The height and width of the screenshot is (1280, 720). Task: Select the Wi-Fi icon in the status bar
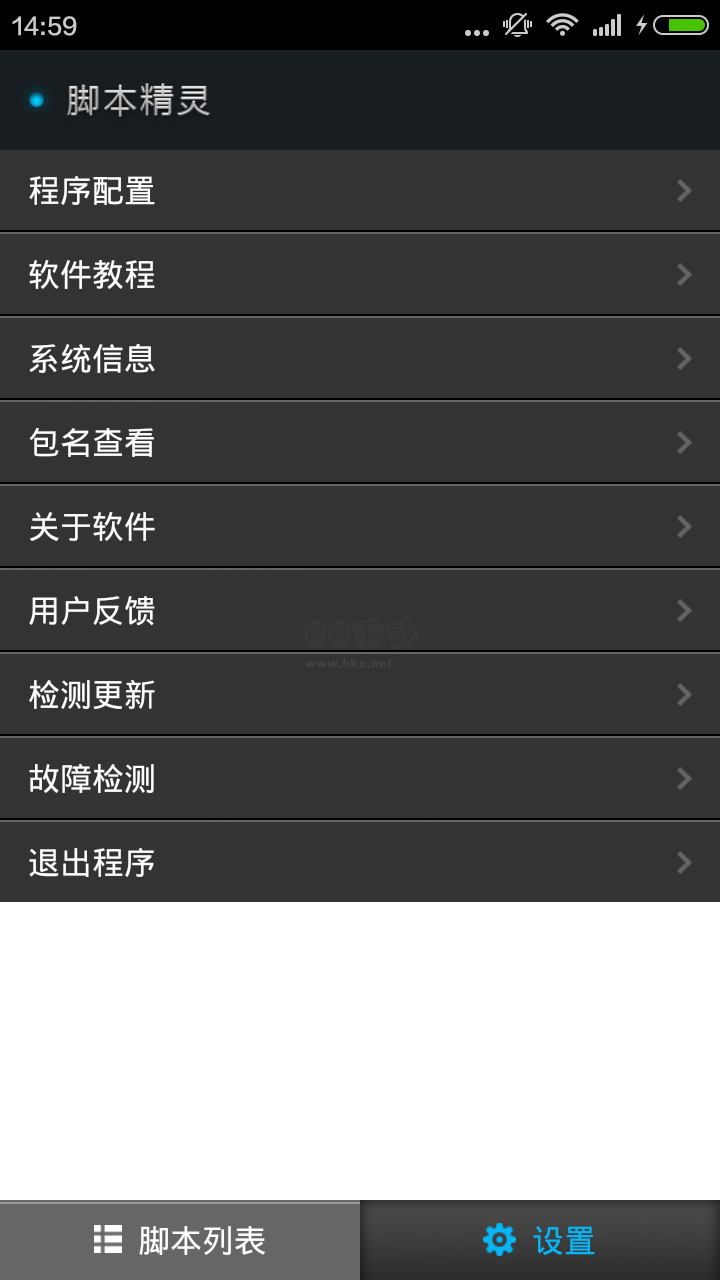pos(561,26)
